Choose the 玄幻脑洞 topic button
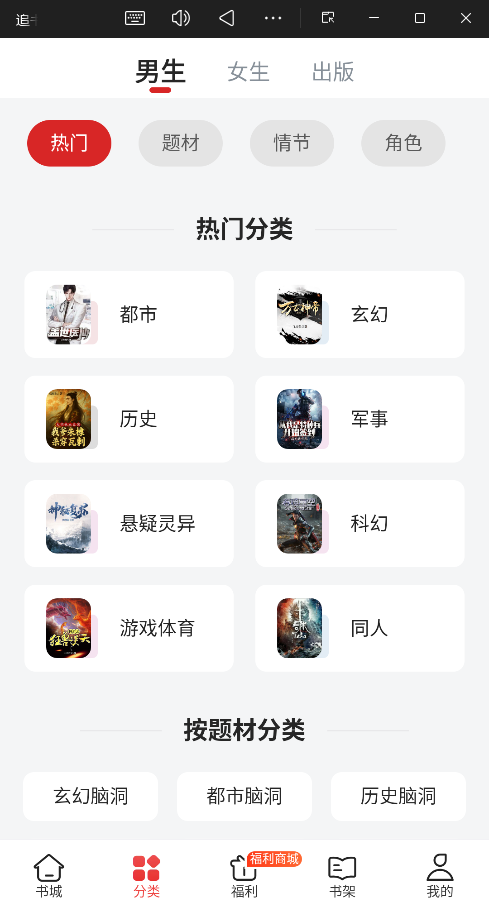The image size is (489, 907). pos(90,796)
